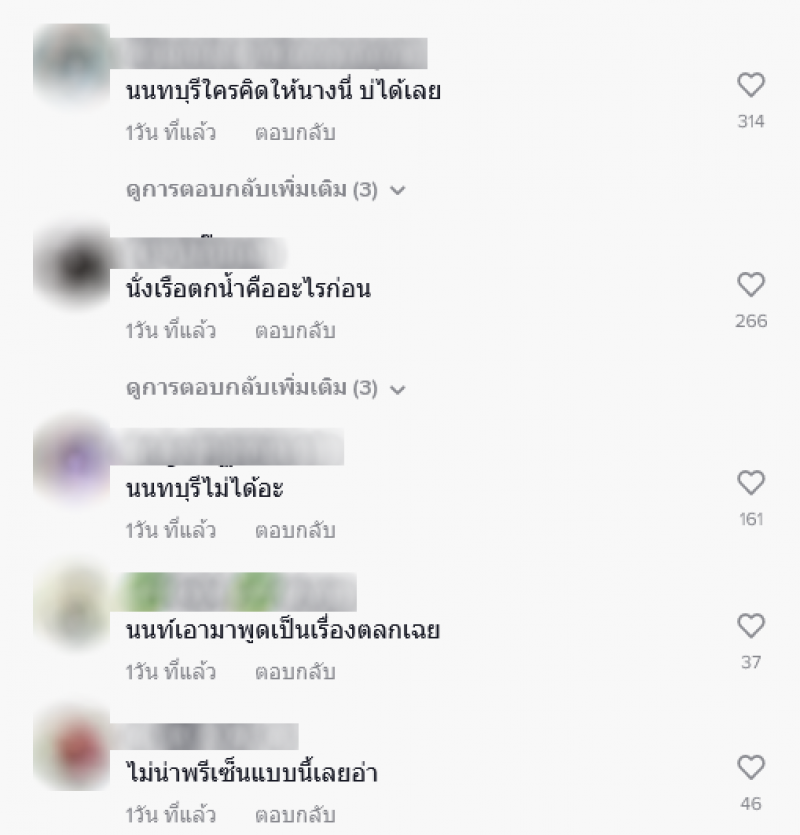Reply to comment 'นนทบุรีใครคิดให้นางนี่ บ่ได้เลย'
This screenshot has width=800, height=835.
coord(294,132)
